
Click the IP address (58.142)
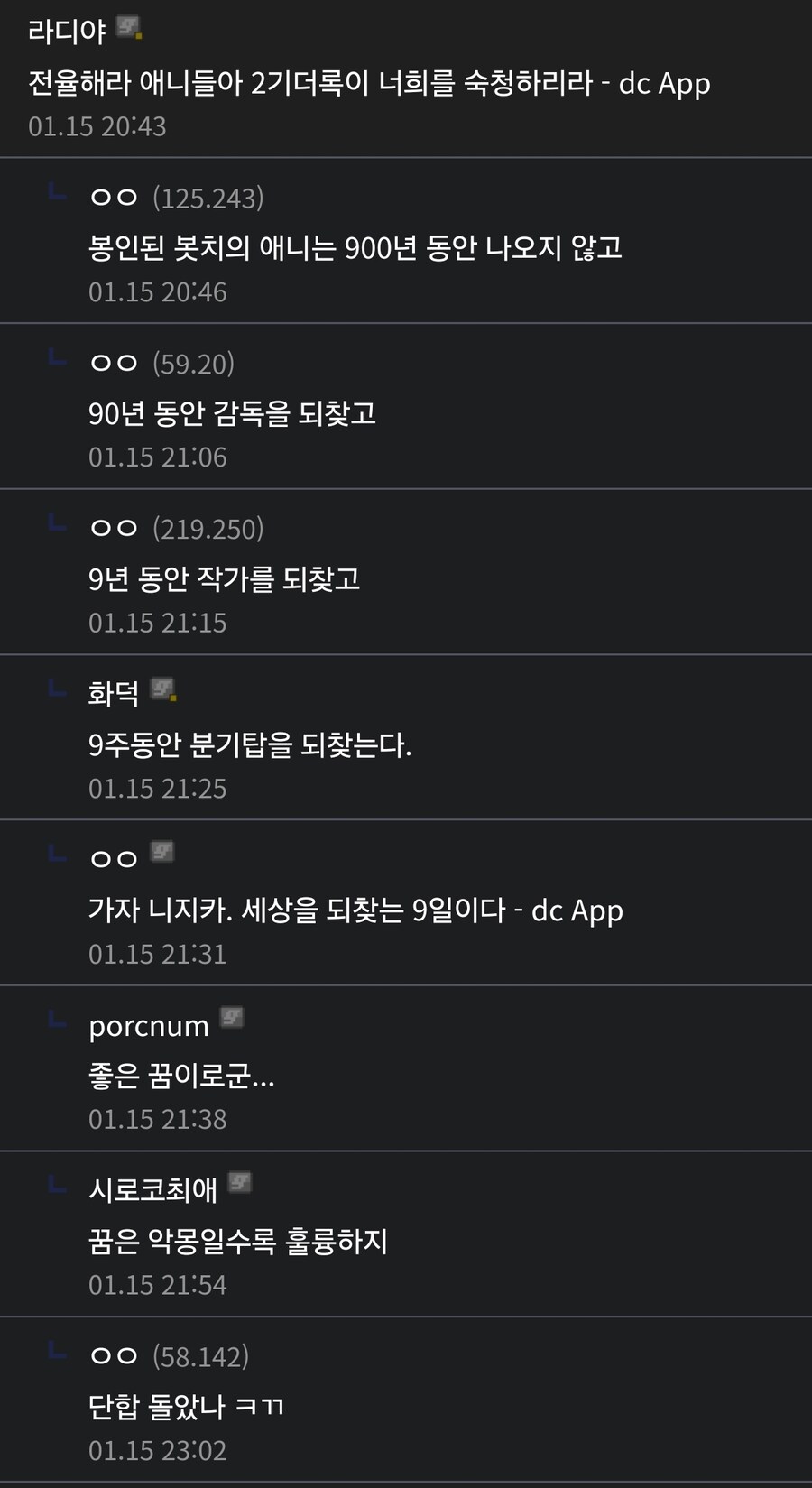(200, 1356)
